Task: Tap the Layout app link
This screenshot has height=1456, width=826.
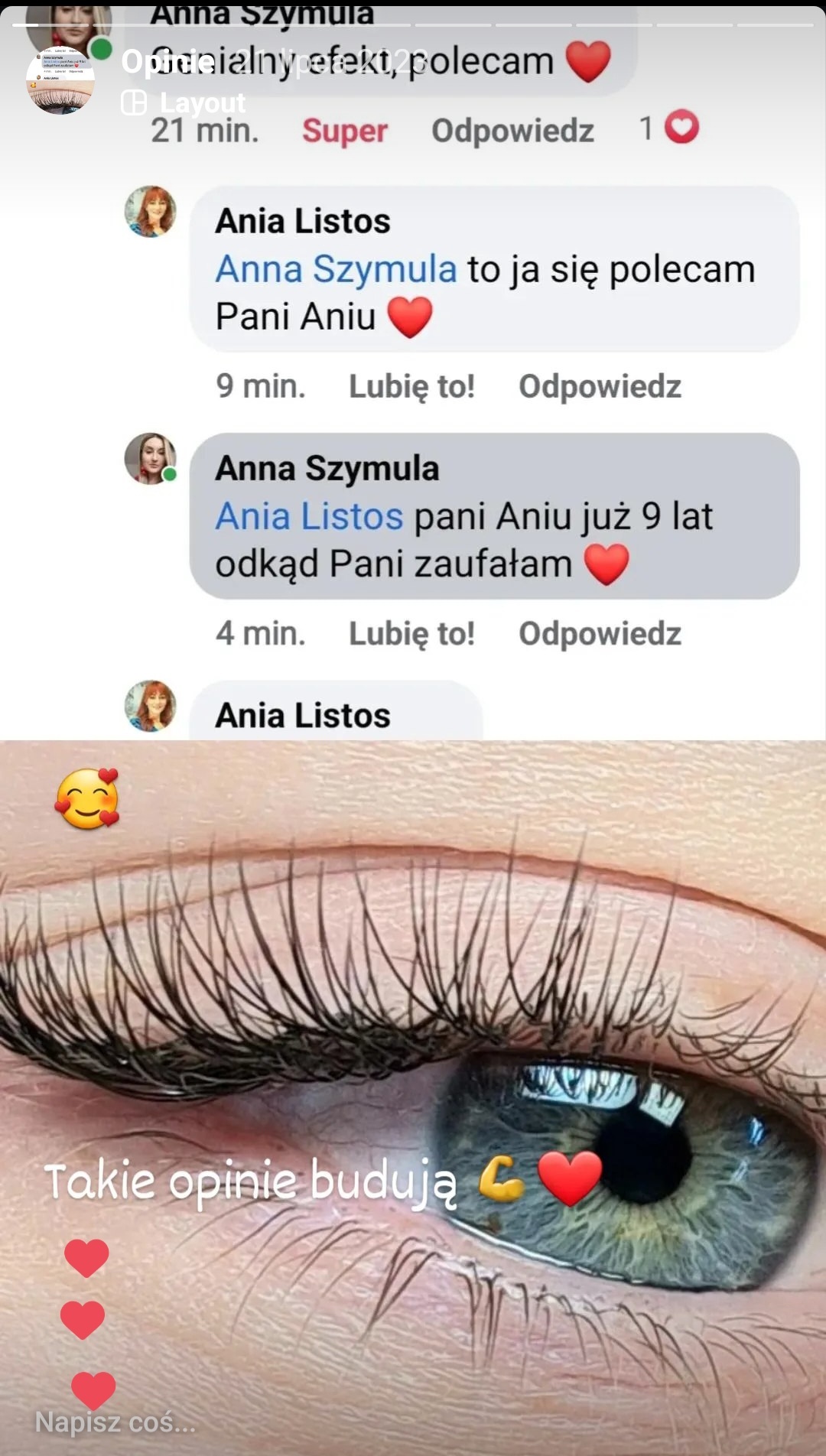Action: coord(185,103)
